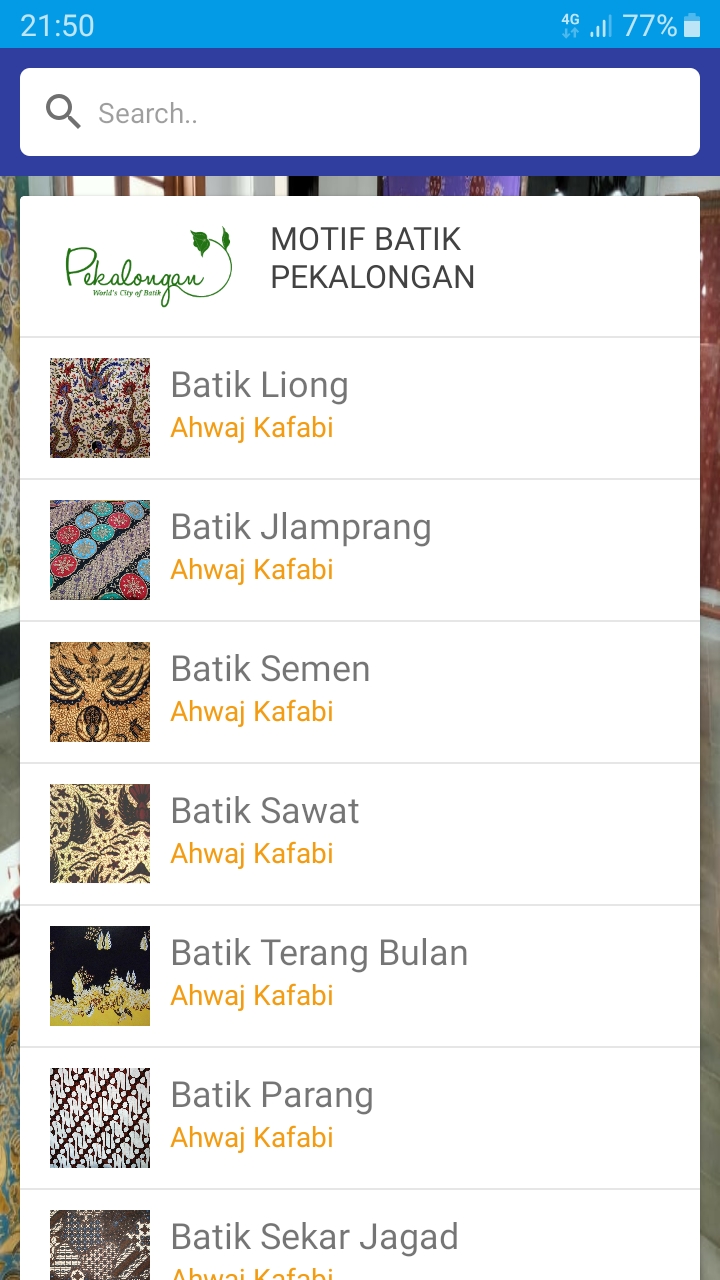Screen dimensions: 720x1280
Task: Click the search magnifier icon
Action: click(62, 112)
